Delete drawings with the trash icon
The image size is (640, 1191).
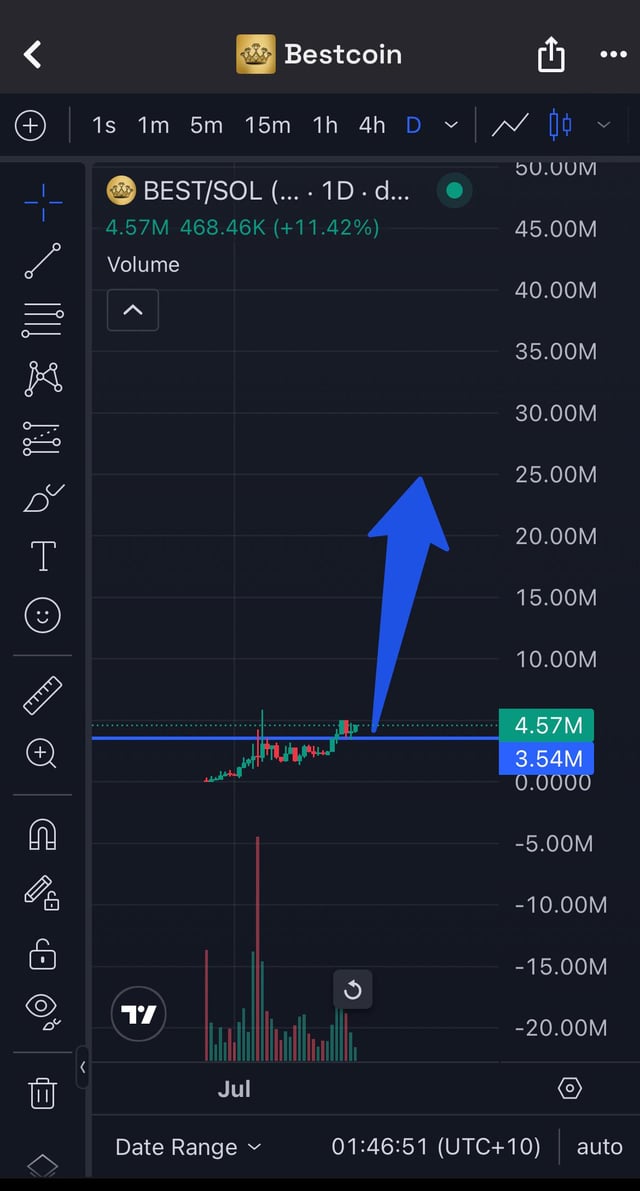(43, 1092)
